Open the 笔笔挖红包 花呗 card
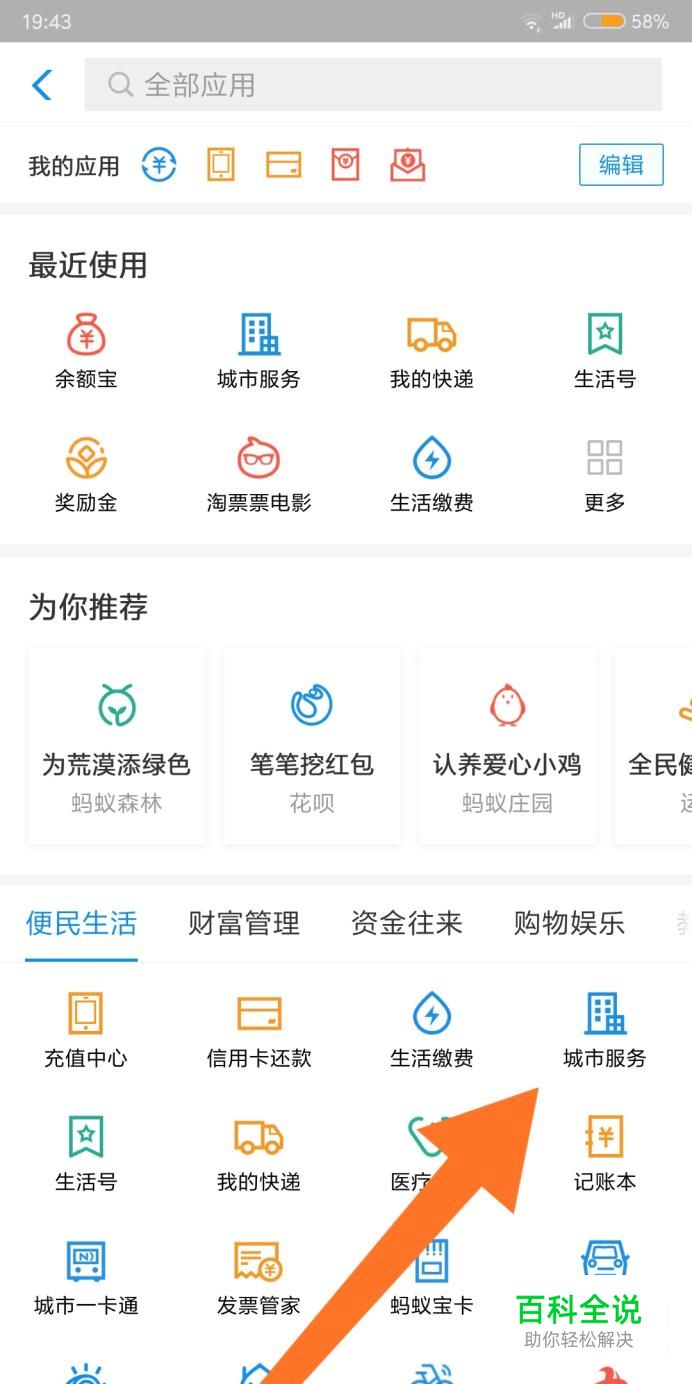This screenshot has height=1384, width=692. pyautogui.click(x=312, y=745)
